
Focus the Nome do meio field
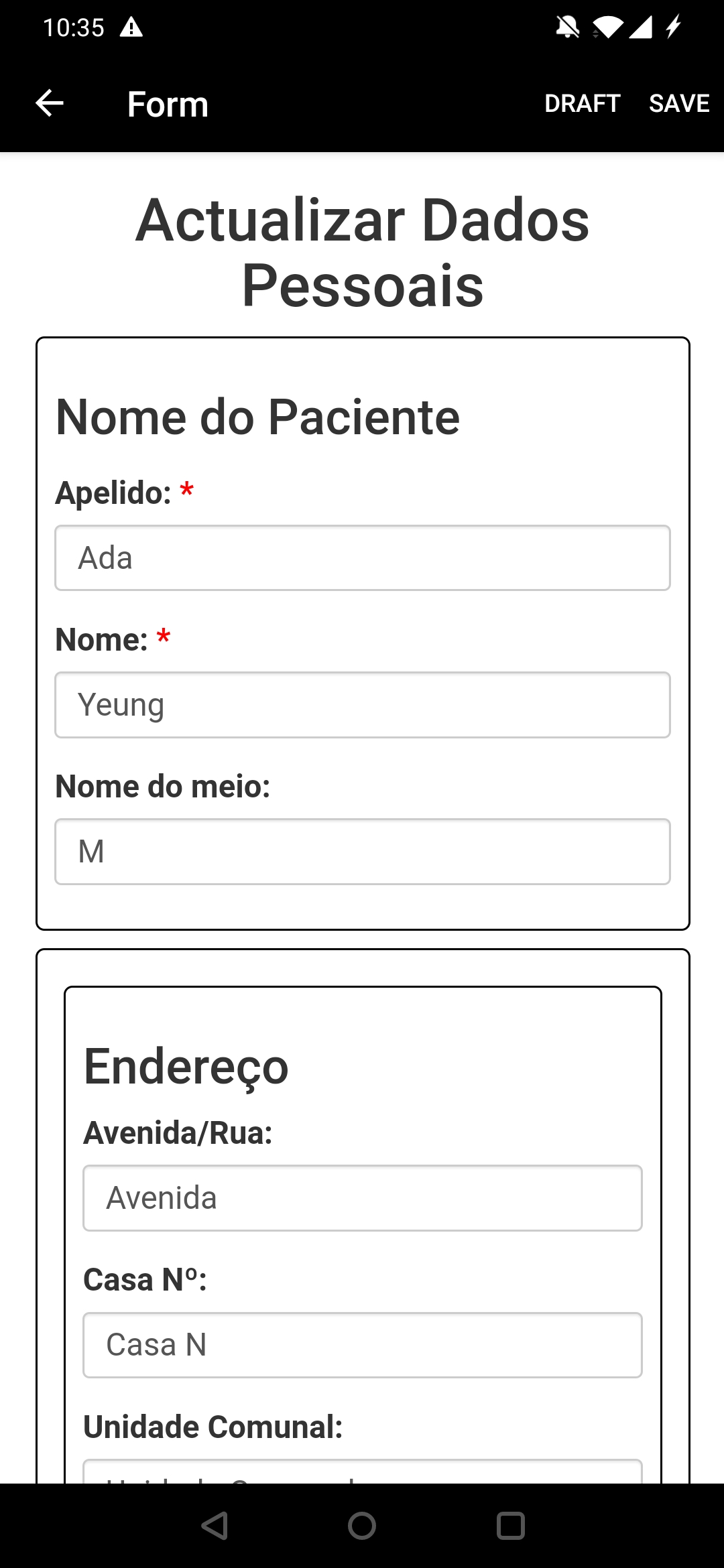(363, 851)
